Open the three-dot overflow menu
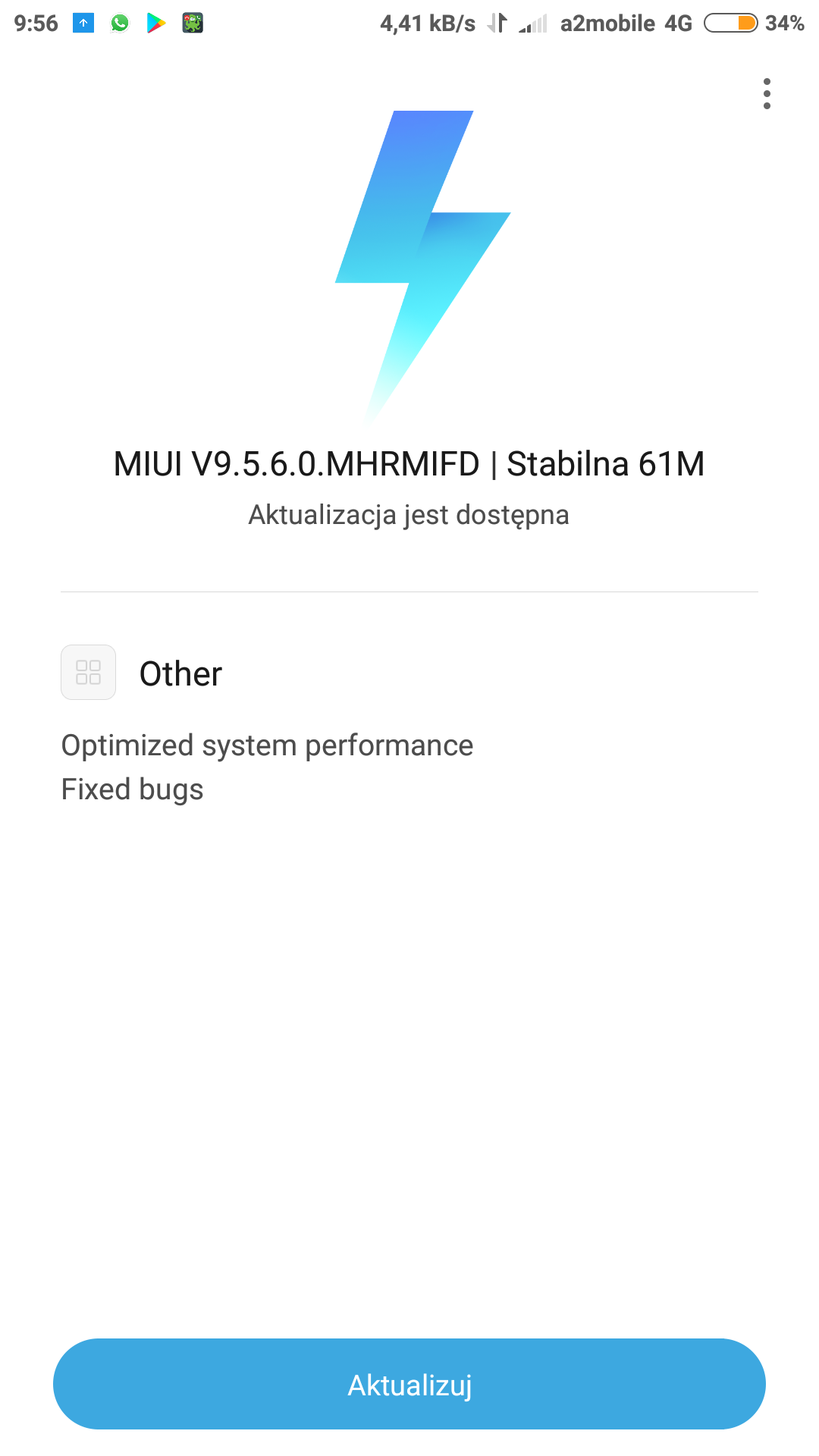This screenshot has width=819, height=1456. 767,93
